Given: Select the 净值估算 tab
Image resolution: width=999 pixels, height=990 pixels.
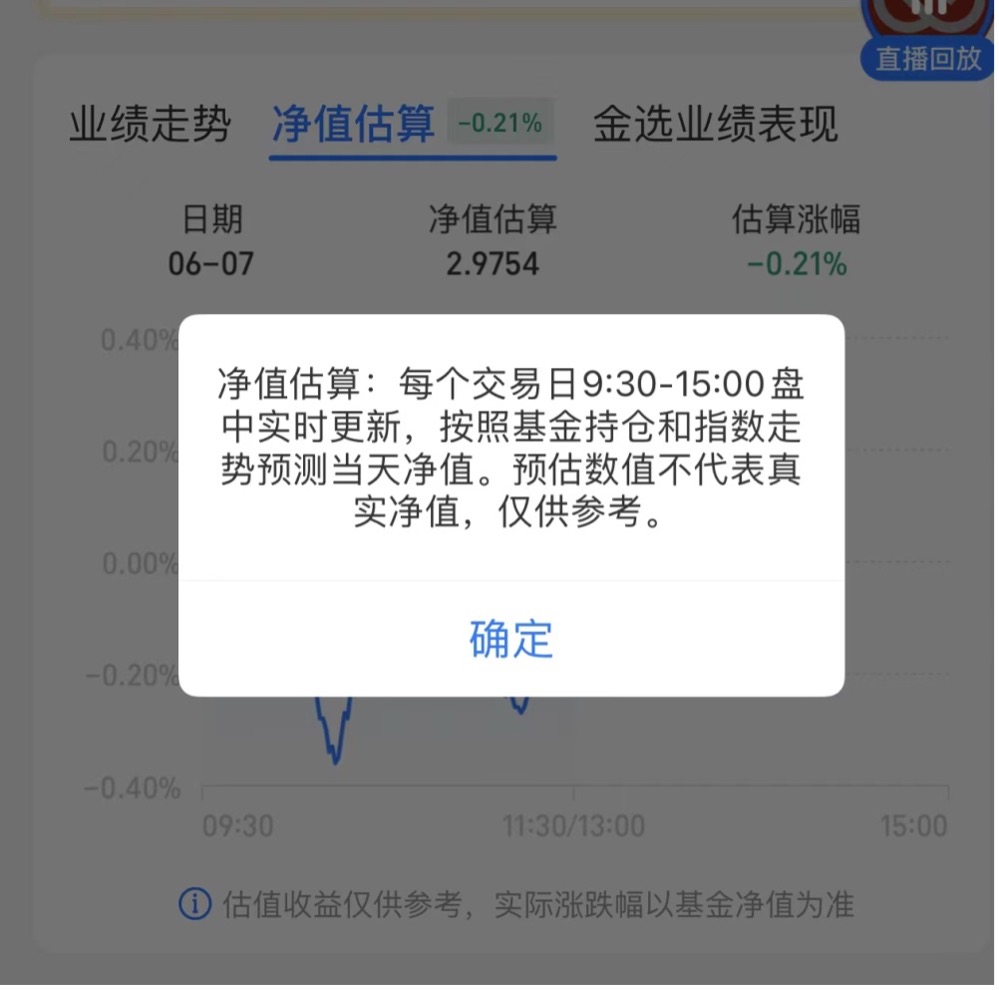Looking at the screenshot, I should (x=354, y=125).
